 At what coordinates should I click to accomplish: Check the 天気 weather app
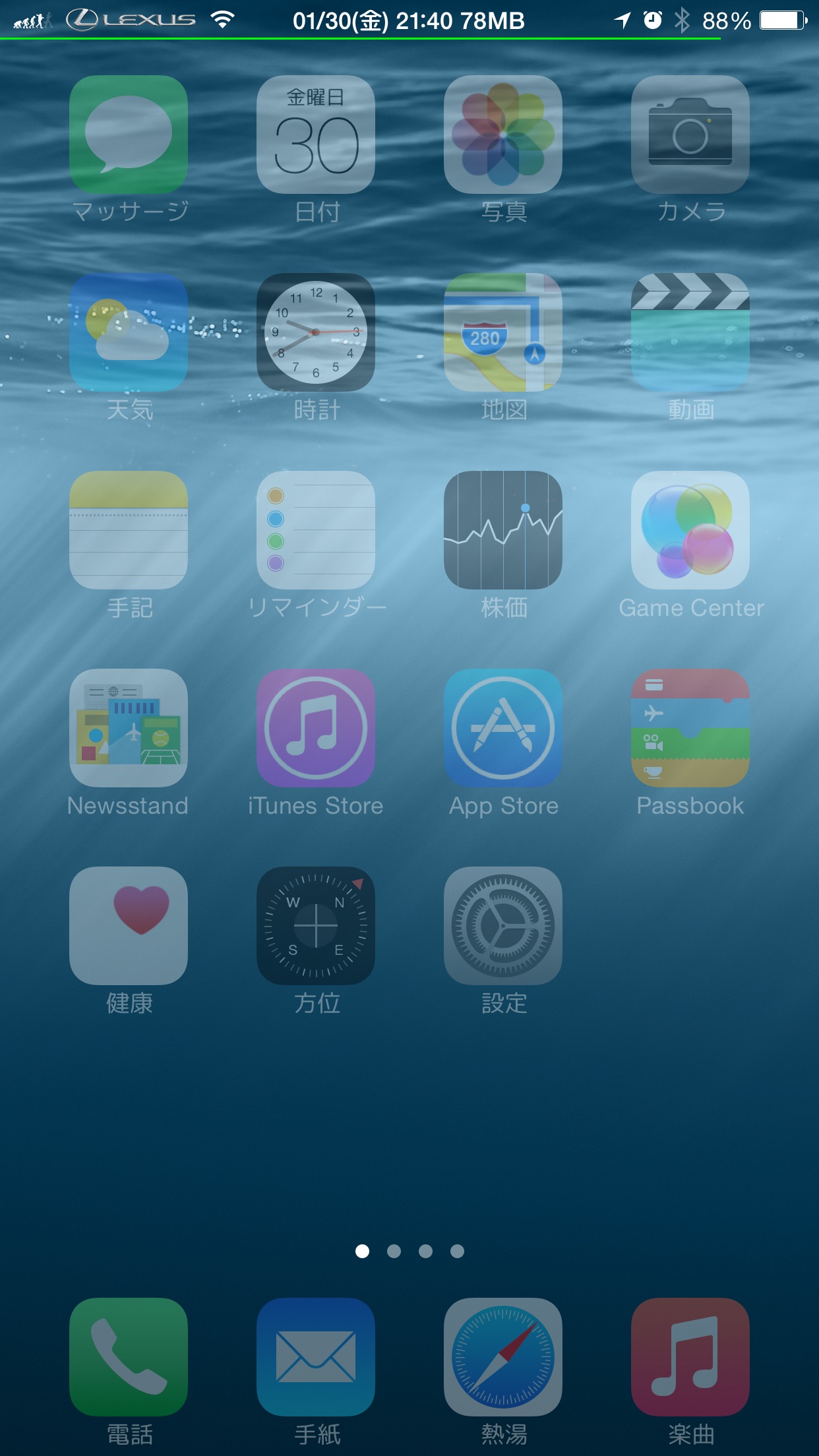click(129, 332)
